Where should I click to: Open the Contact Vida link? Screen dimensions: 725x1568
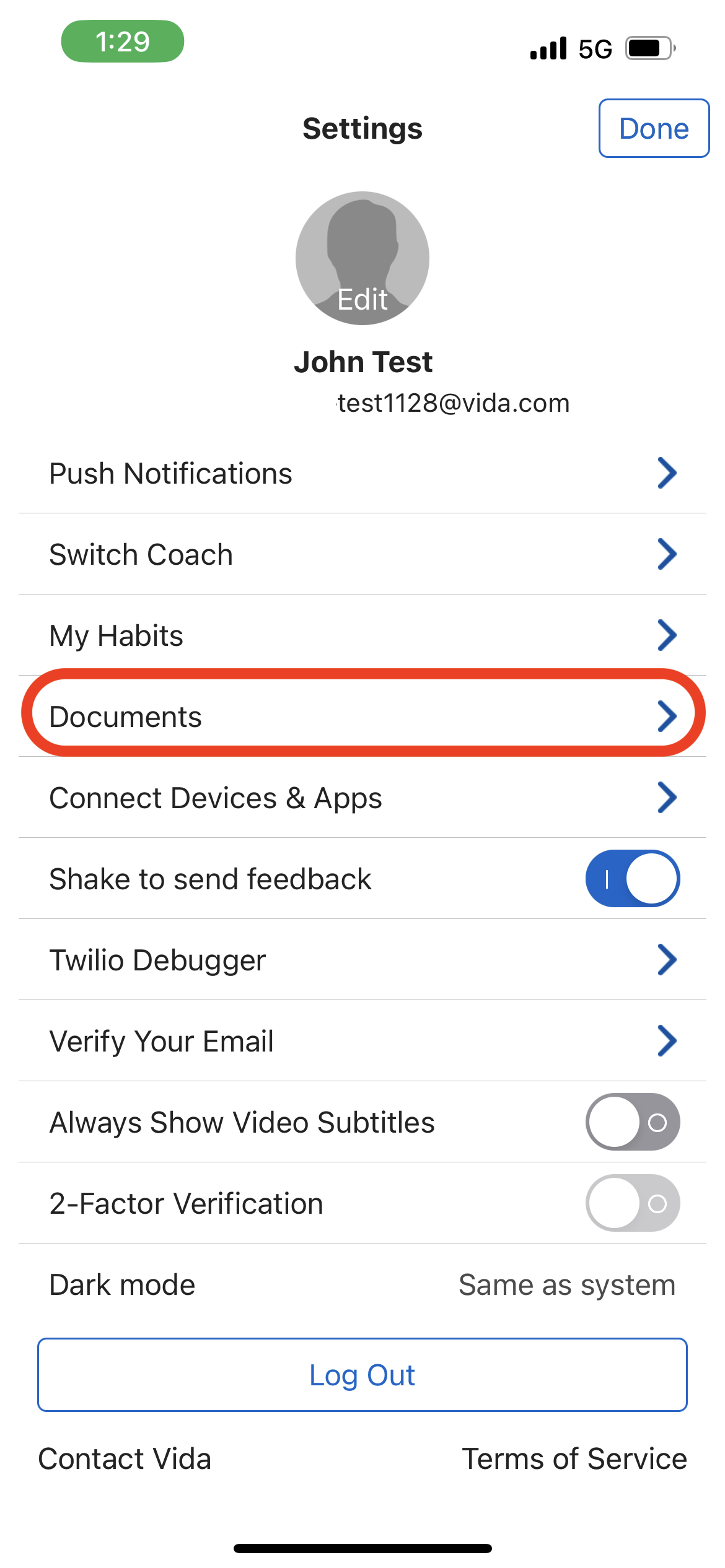click(x=125, y=1459)
